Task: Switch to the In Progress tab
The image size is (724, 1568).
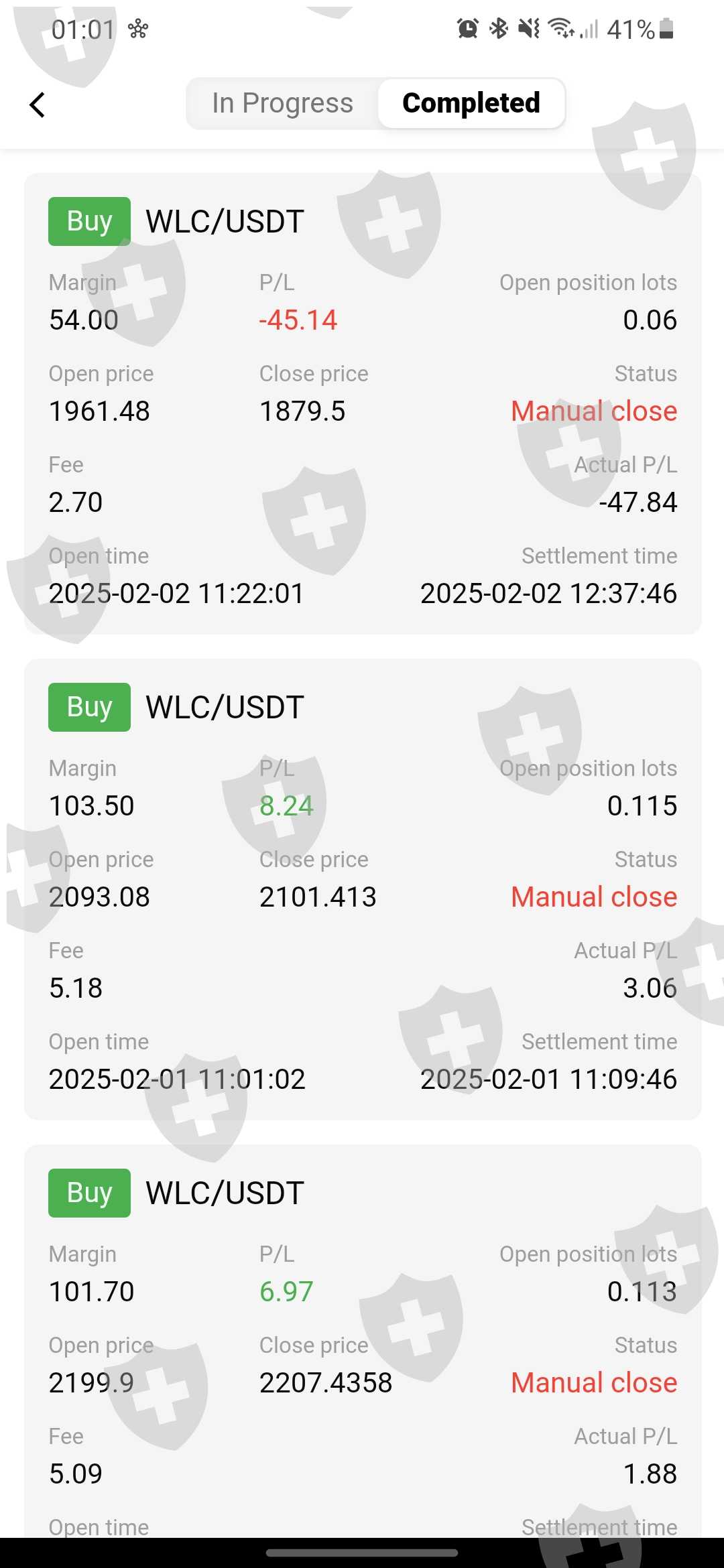Action: point(282,103)
